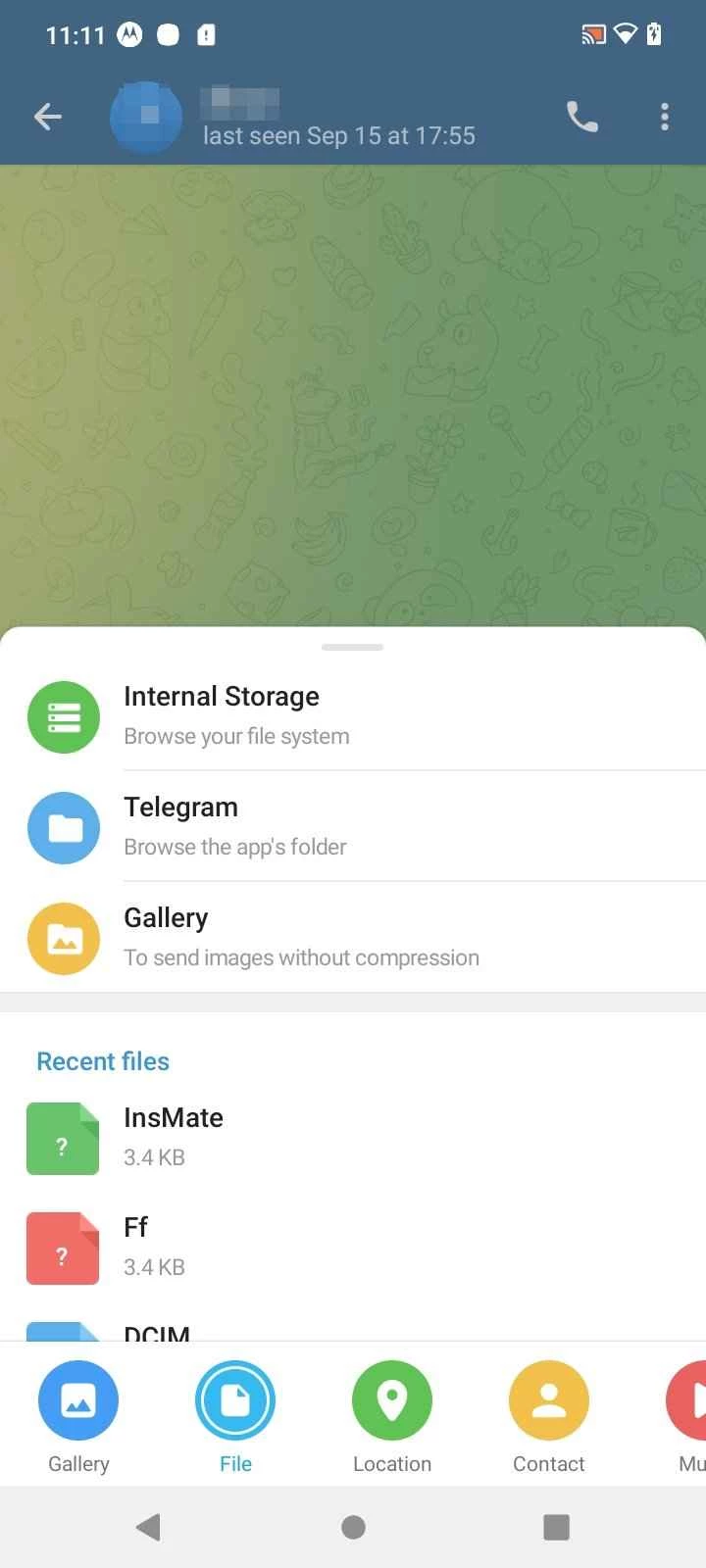Open recent apps from the navigation bar
The height and width of the screenshot is (1568, 706).
tap(556, 1527)
